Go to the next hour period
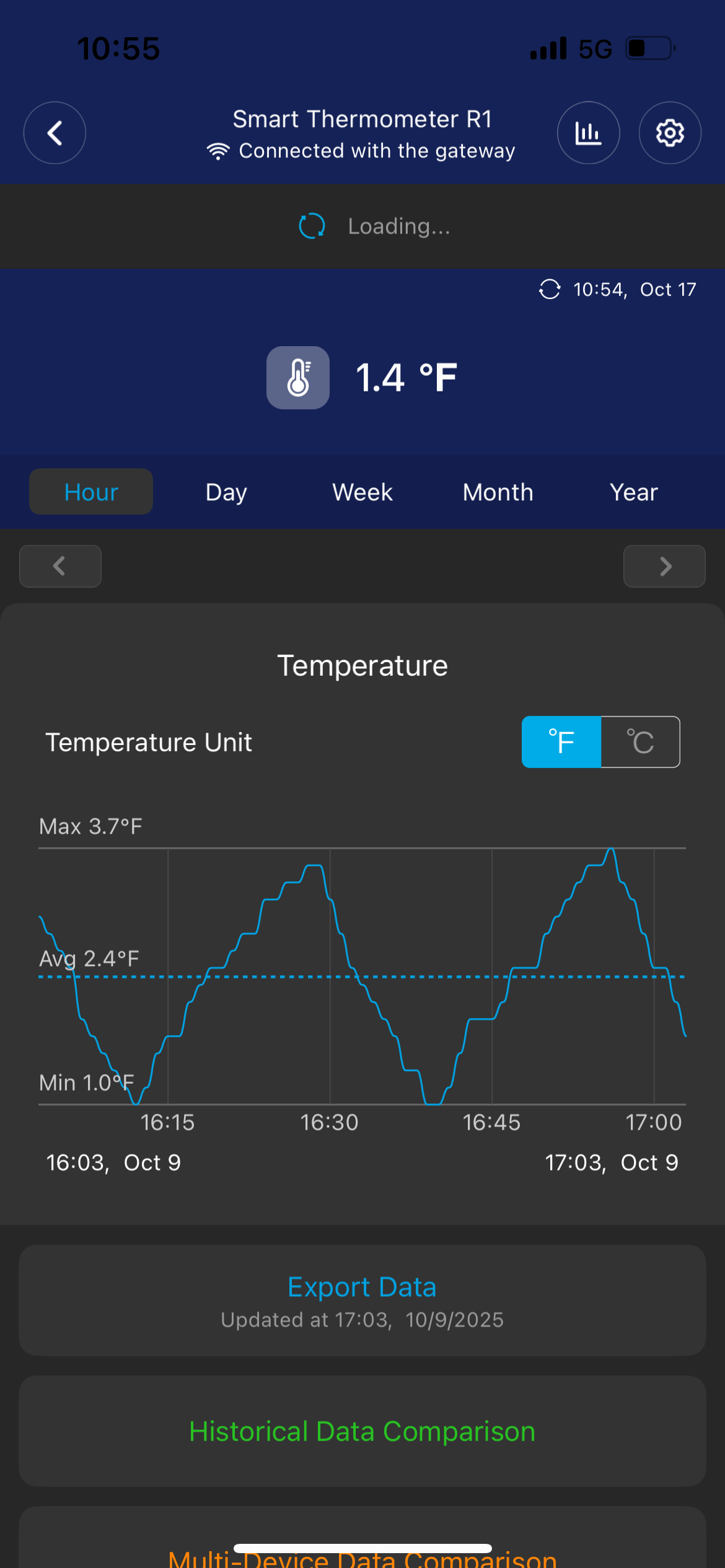This screenshot has height=1568, width=725. tap(664, 566)
